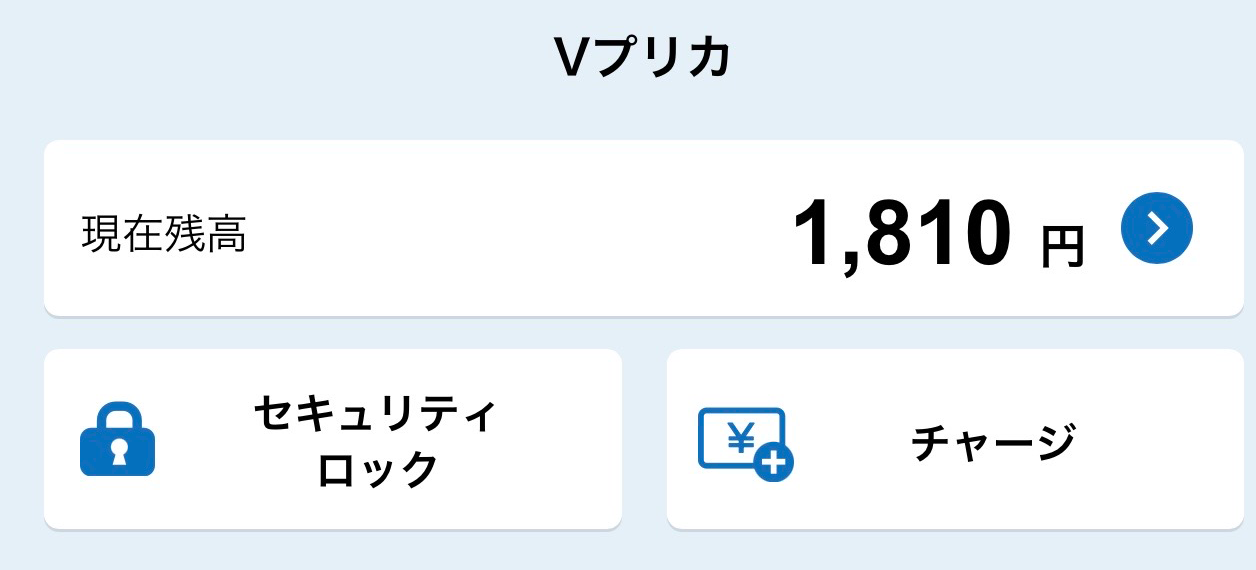Viewport: 1256px width, 570px height.
Task: Tap the チャージ button to add funds
Action: (955, 440)
